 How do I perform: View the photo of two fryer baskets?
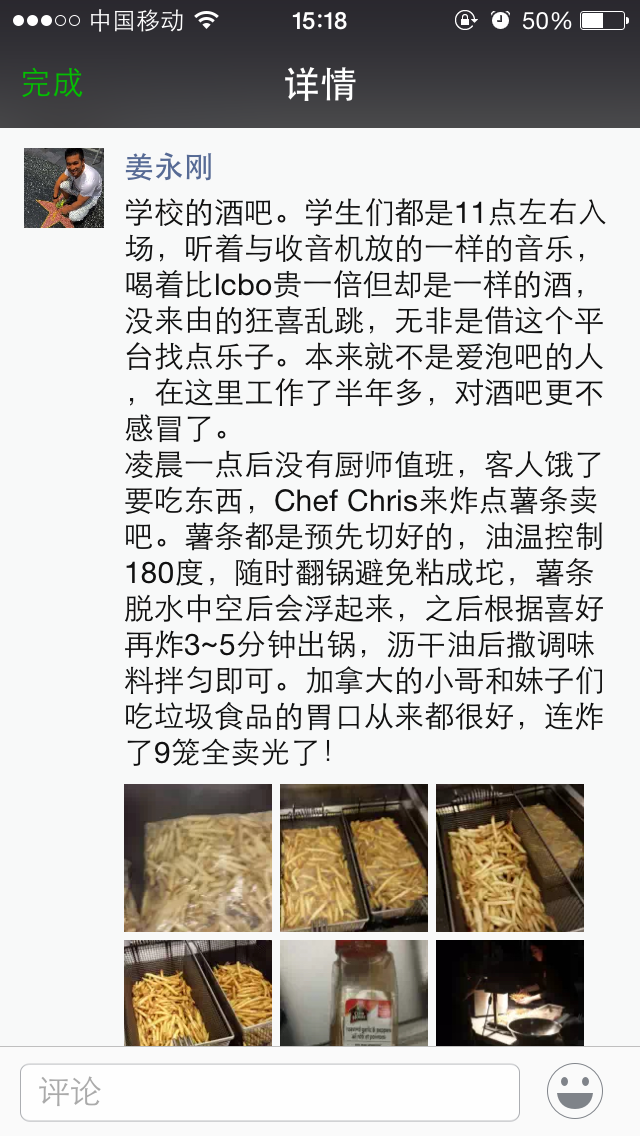[x=354, y=858]
